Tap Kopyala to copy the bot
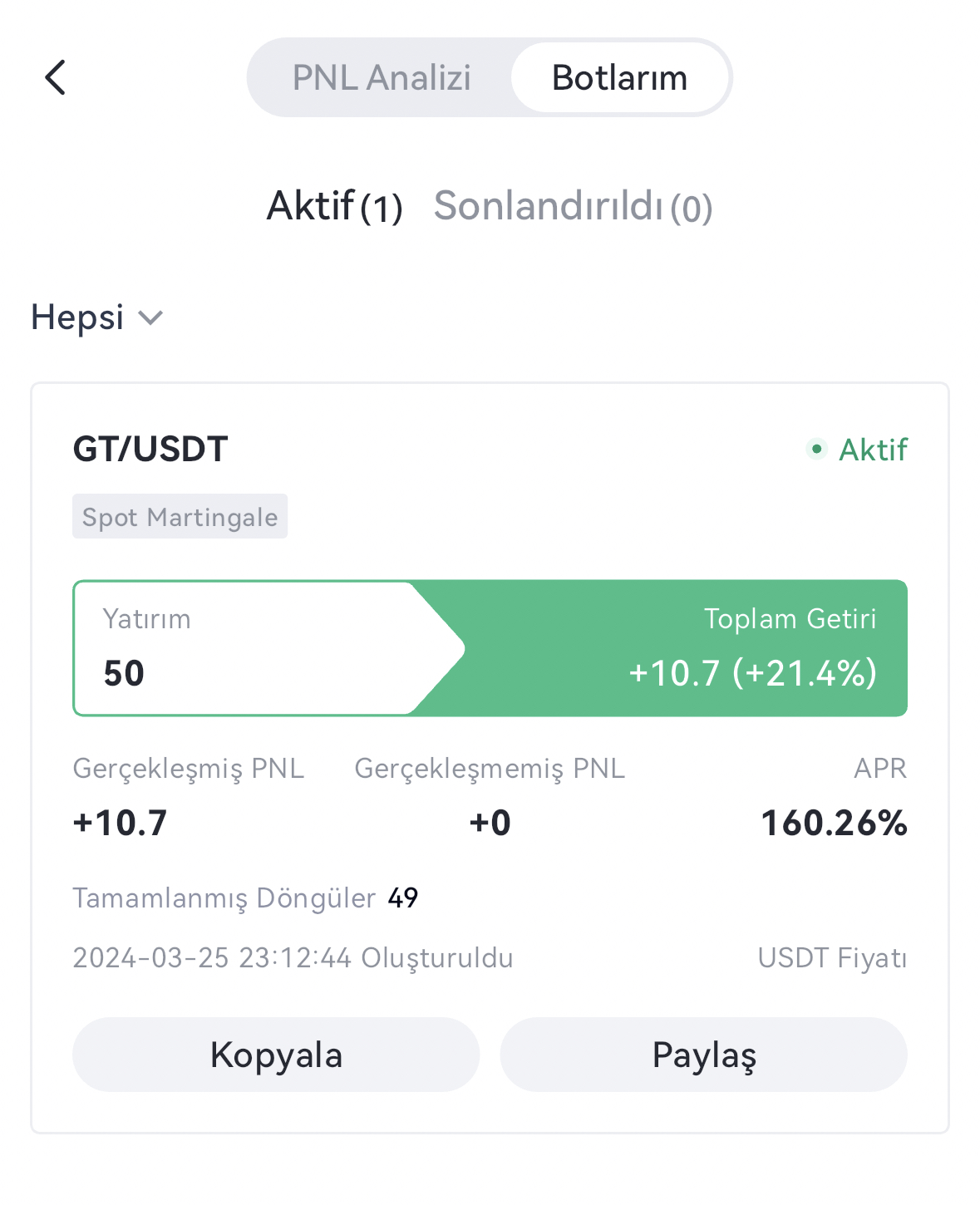 point(276,1055)
